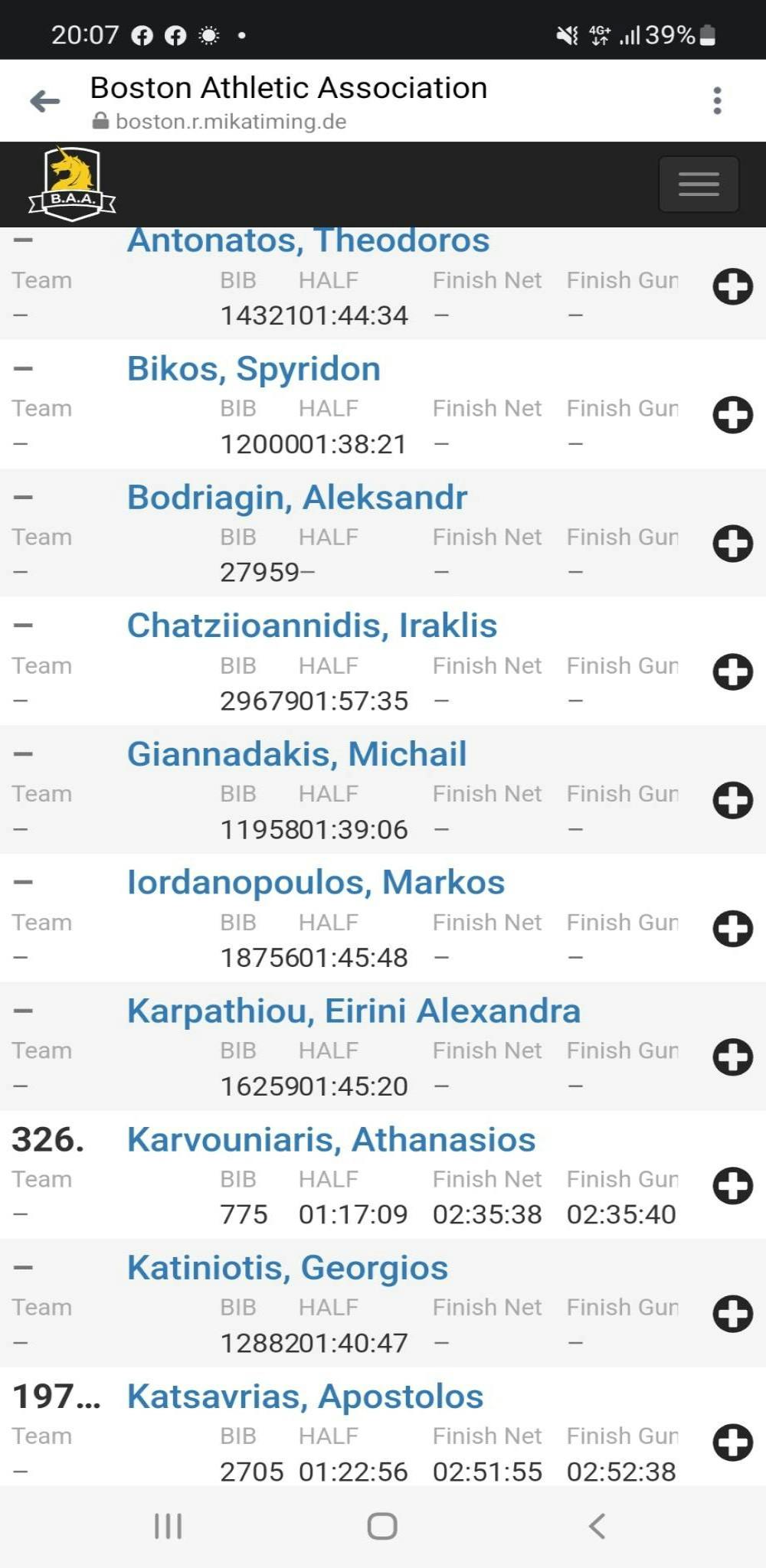Expand the plus icon for Antonatos, Theodoros

pos(732,287)
